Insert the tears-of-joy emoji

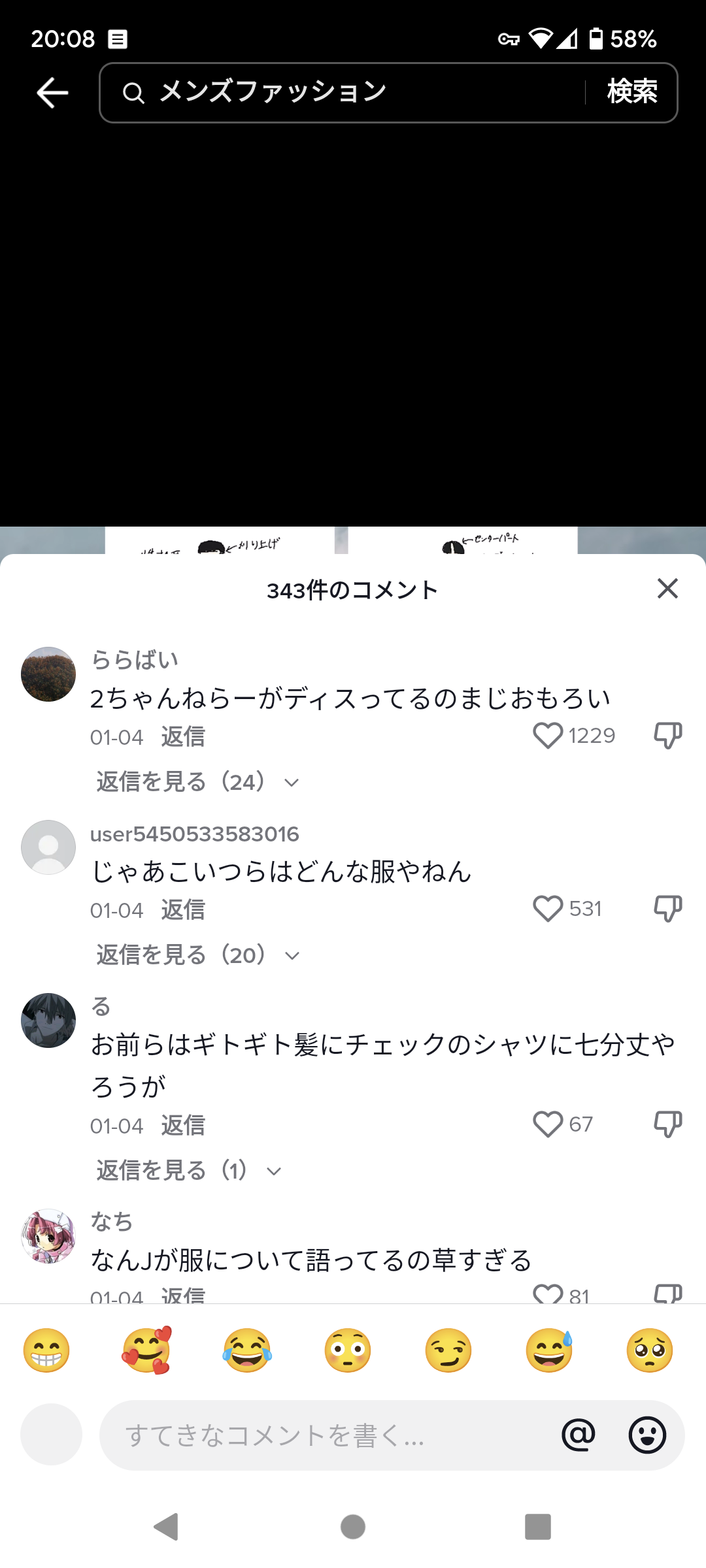247,1350
